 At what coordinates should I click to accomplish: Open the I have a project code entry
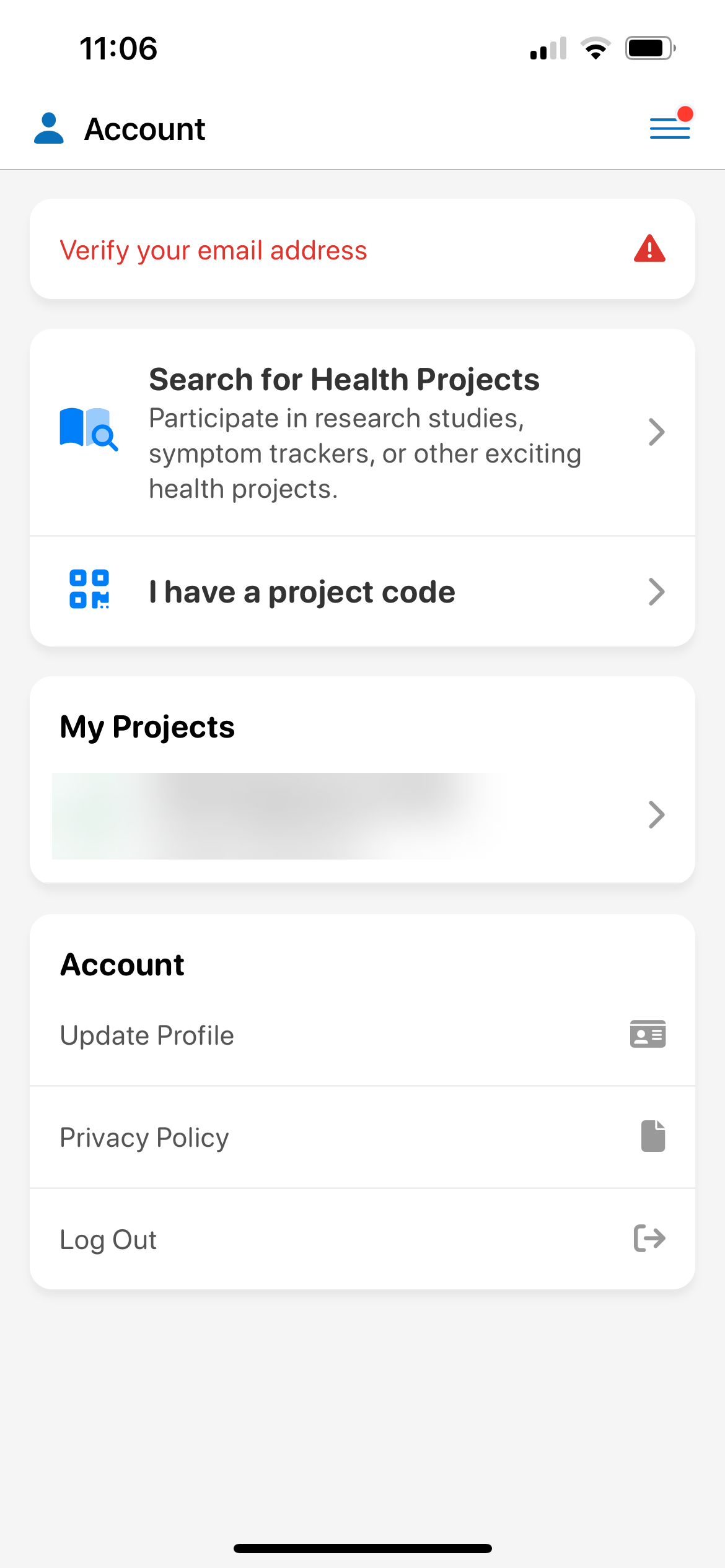tap(362, 591)
